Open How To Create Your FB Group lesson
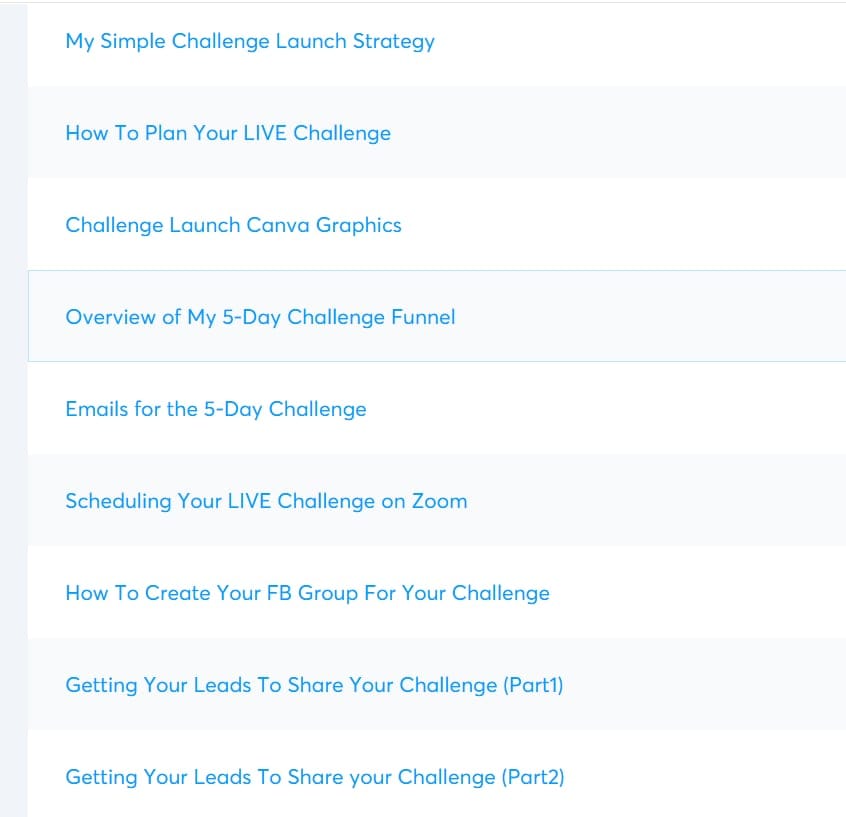The image size is (846, 817). [308, 594]
